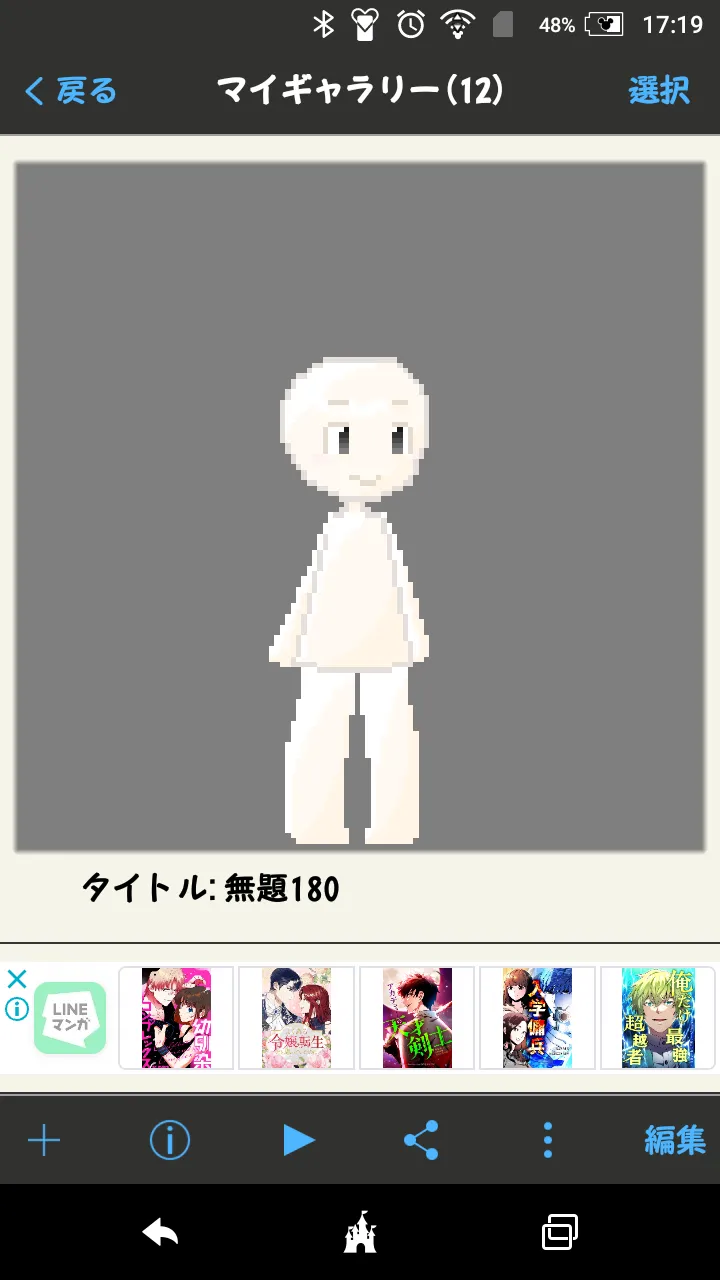Share this artwork
The height and width of the screenshot is (1280, 720).
click(421, 1140)
